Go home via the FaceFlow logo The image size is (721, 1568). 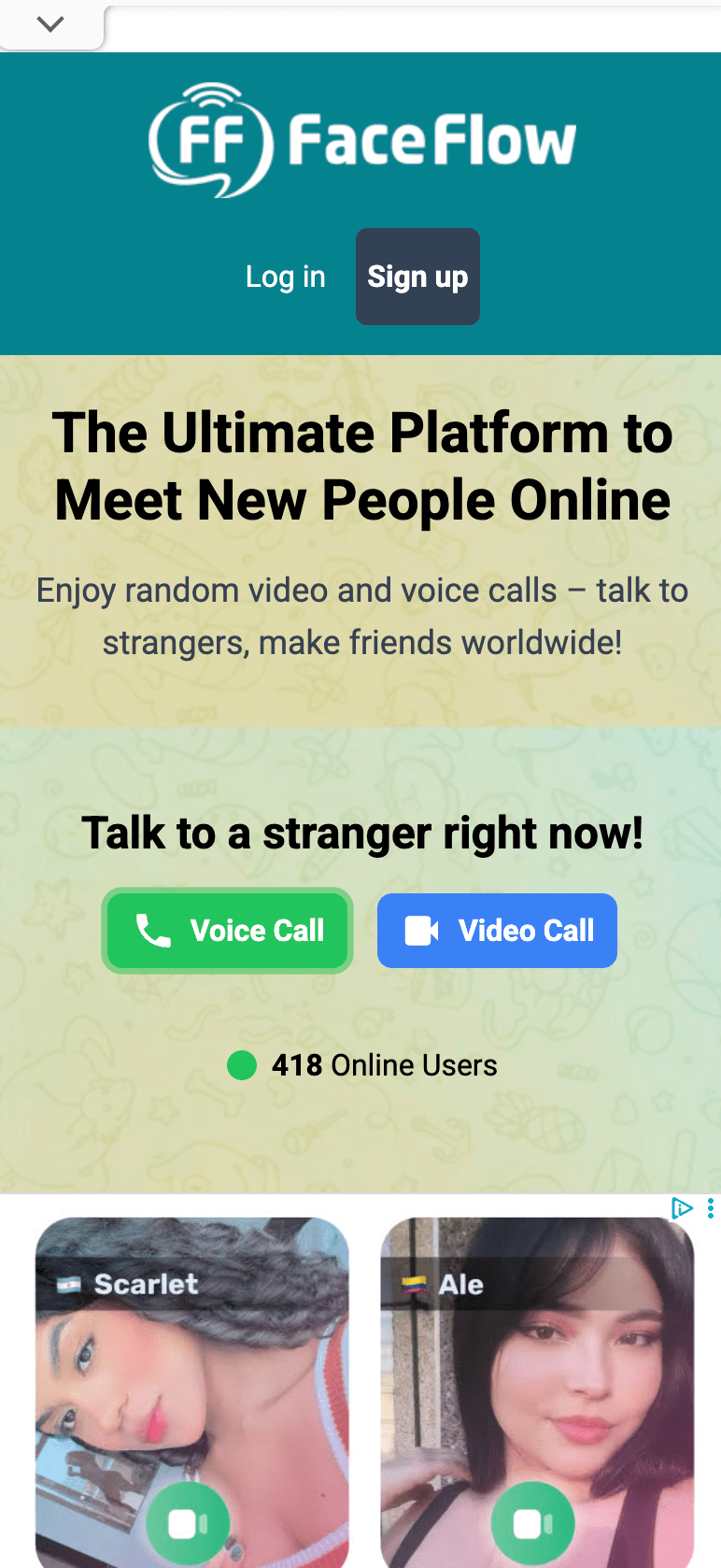pyautogui.click(x=361, y=140)
